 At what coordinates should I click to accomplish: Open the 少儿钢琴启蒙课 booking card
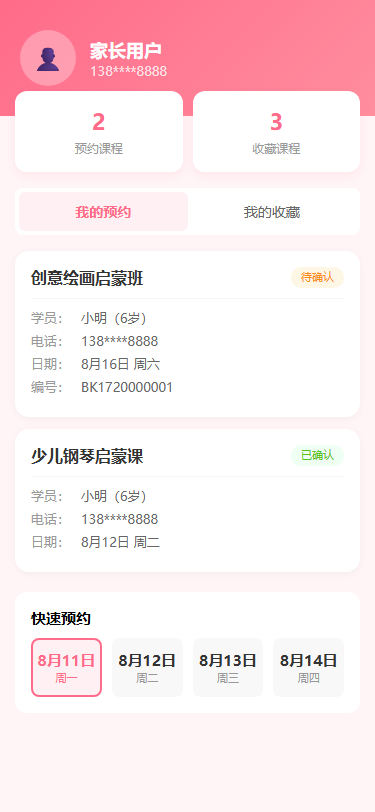[x=188, y=500]
